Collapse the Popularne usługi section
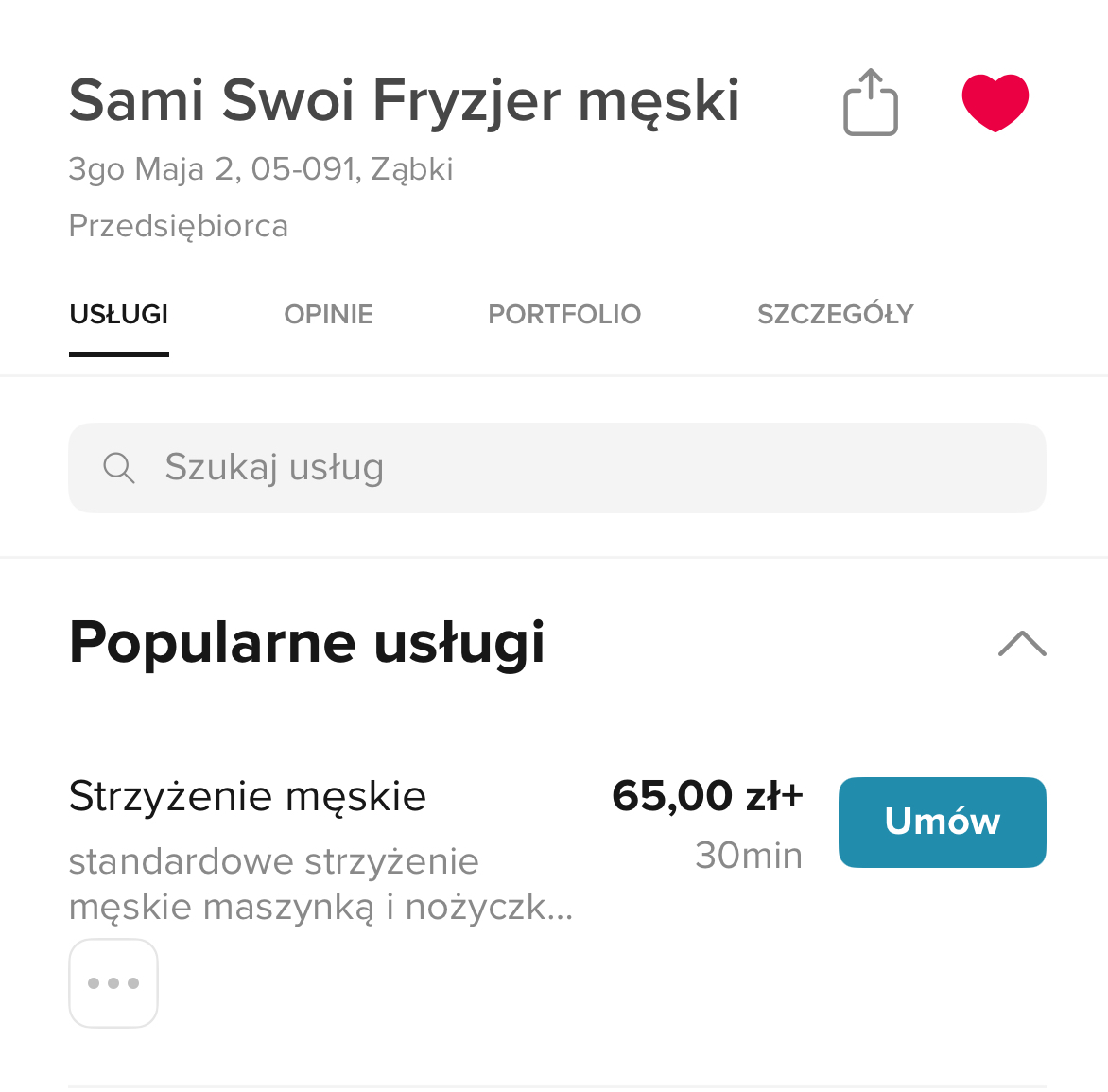Screen dimensions: 1108x1092 (1022, 644)
